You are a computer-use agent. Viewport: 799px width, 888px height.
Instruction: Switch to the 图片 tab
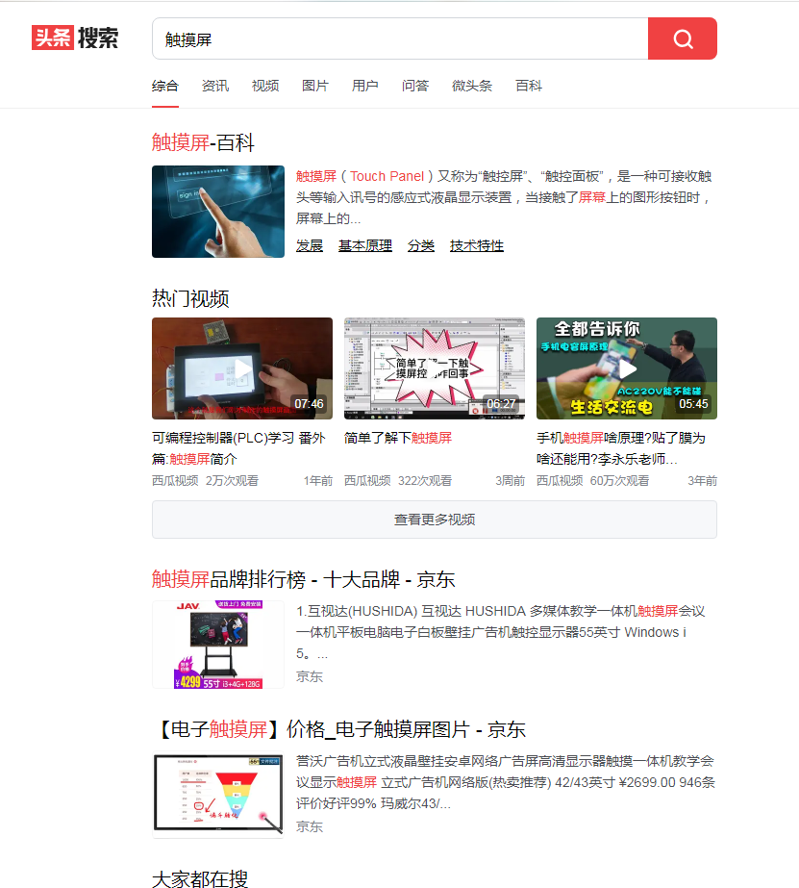[315, 86]
